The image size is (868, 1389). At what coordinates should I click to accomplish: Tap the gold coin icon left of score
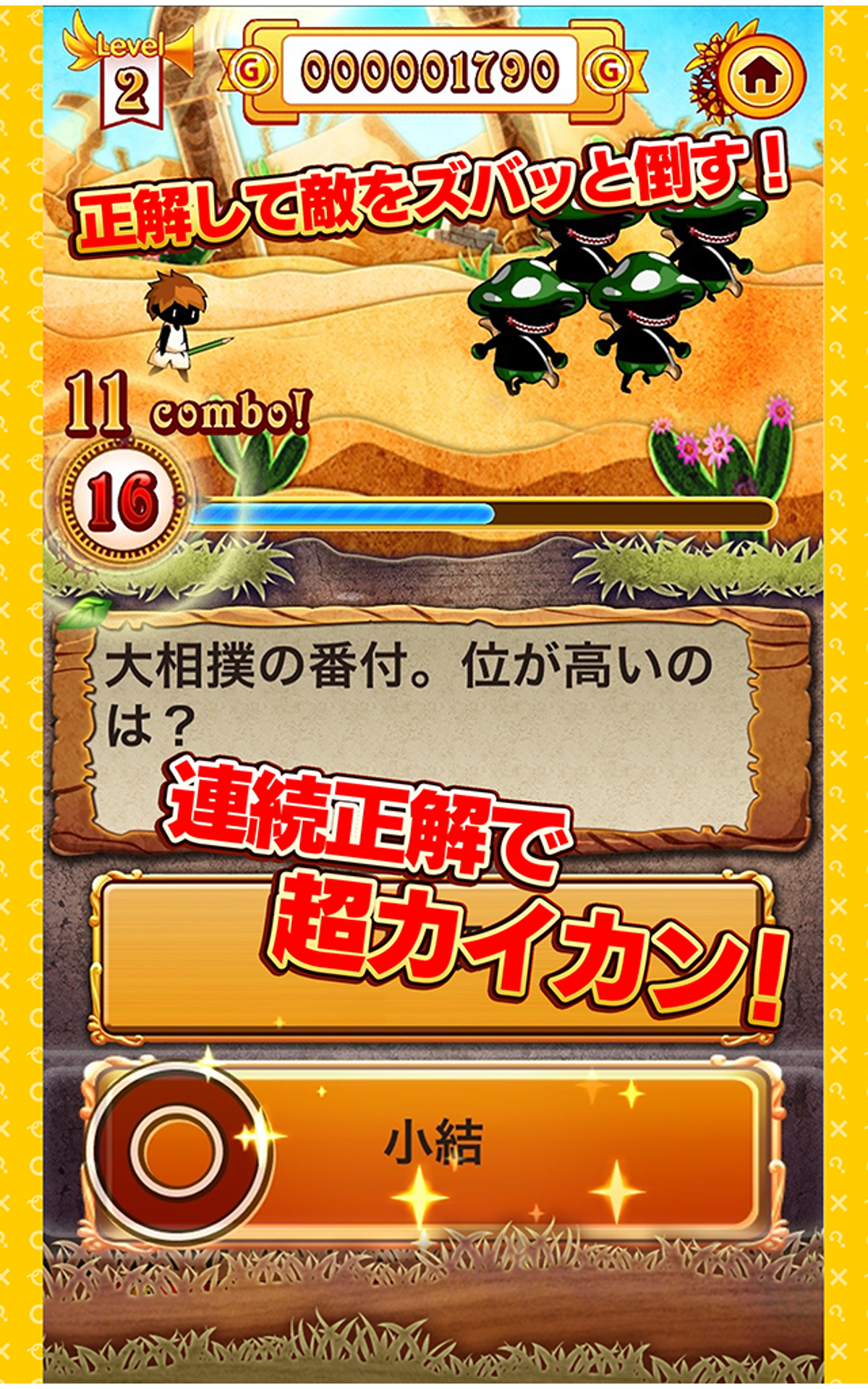click(x=252, y=70)
